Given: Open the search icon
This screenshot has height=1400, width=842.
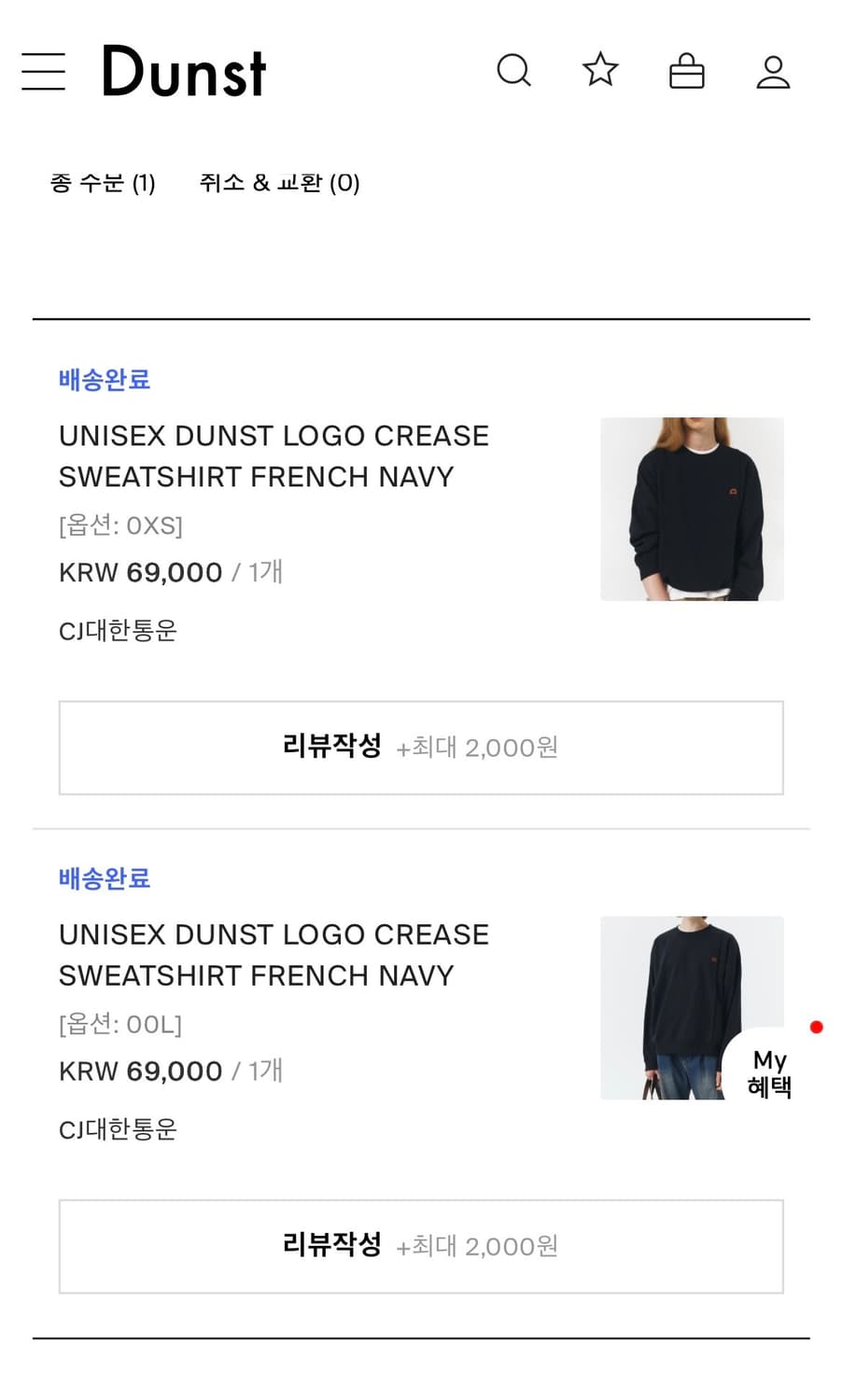Looking at the screenshot, I should click(x=514, y=70).
